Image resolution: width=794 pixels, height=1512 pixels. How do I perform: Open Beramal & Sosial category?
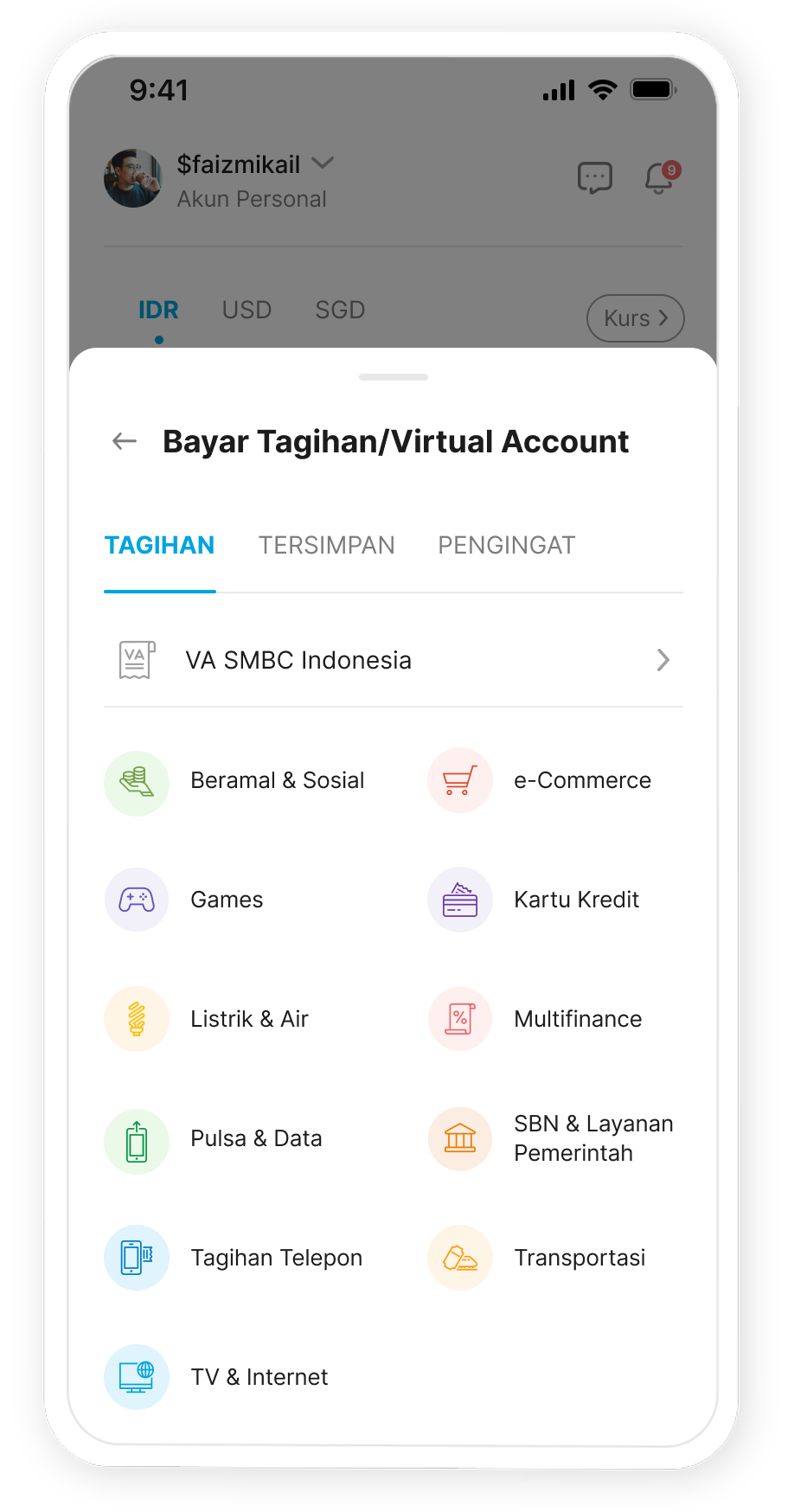[235, 781]
